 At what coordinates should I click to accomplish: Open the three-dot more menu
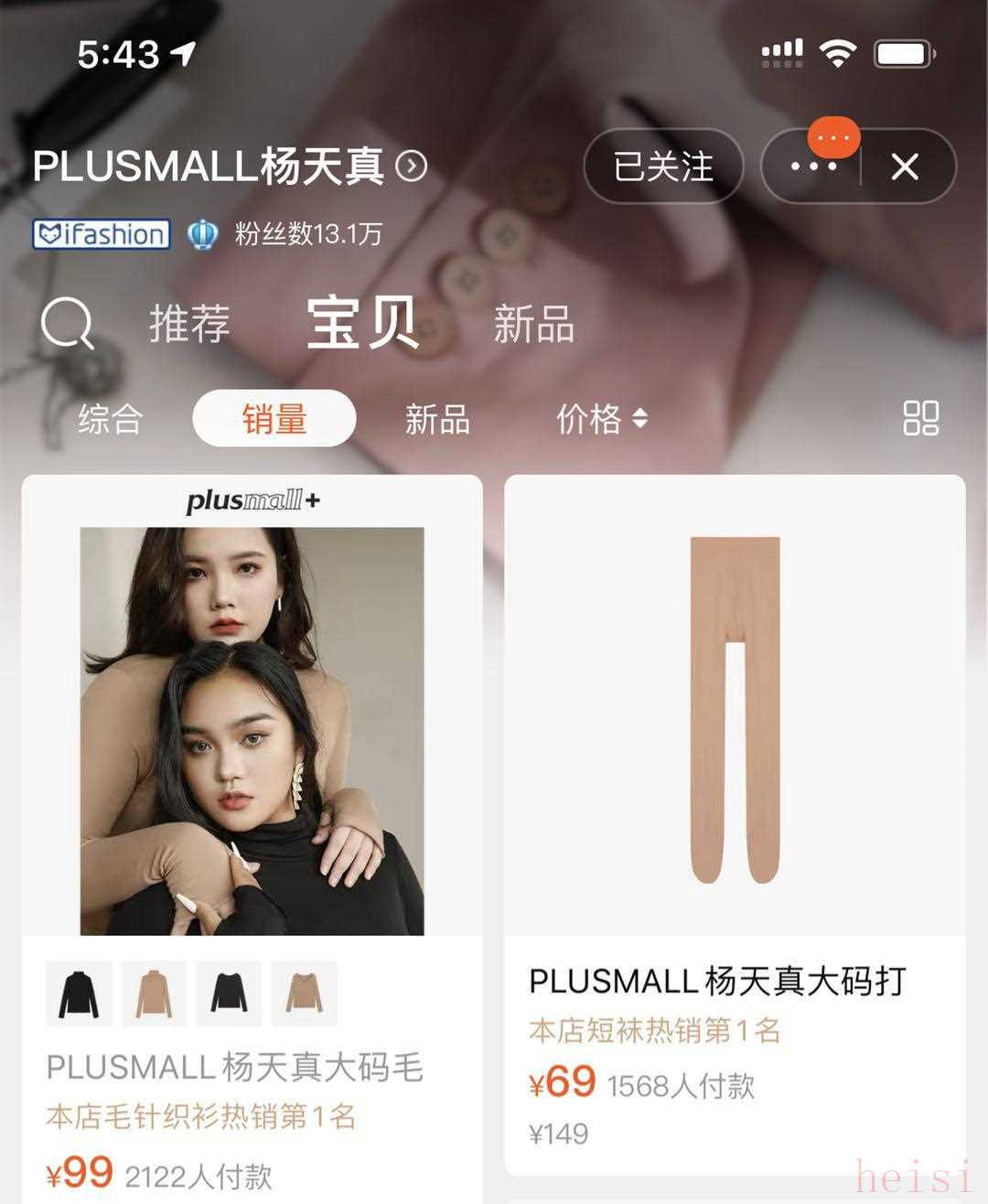pos(812,167)
